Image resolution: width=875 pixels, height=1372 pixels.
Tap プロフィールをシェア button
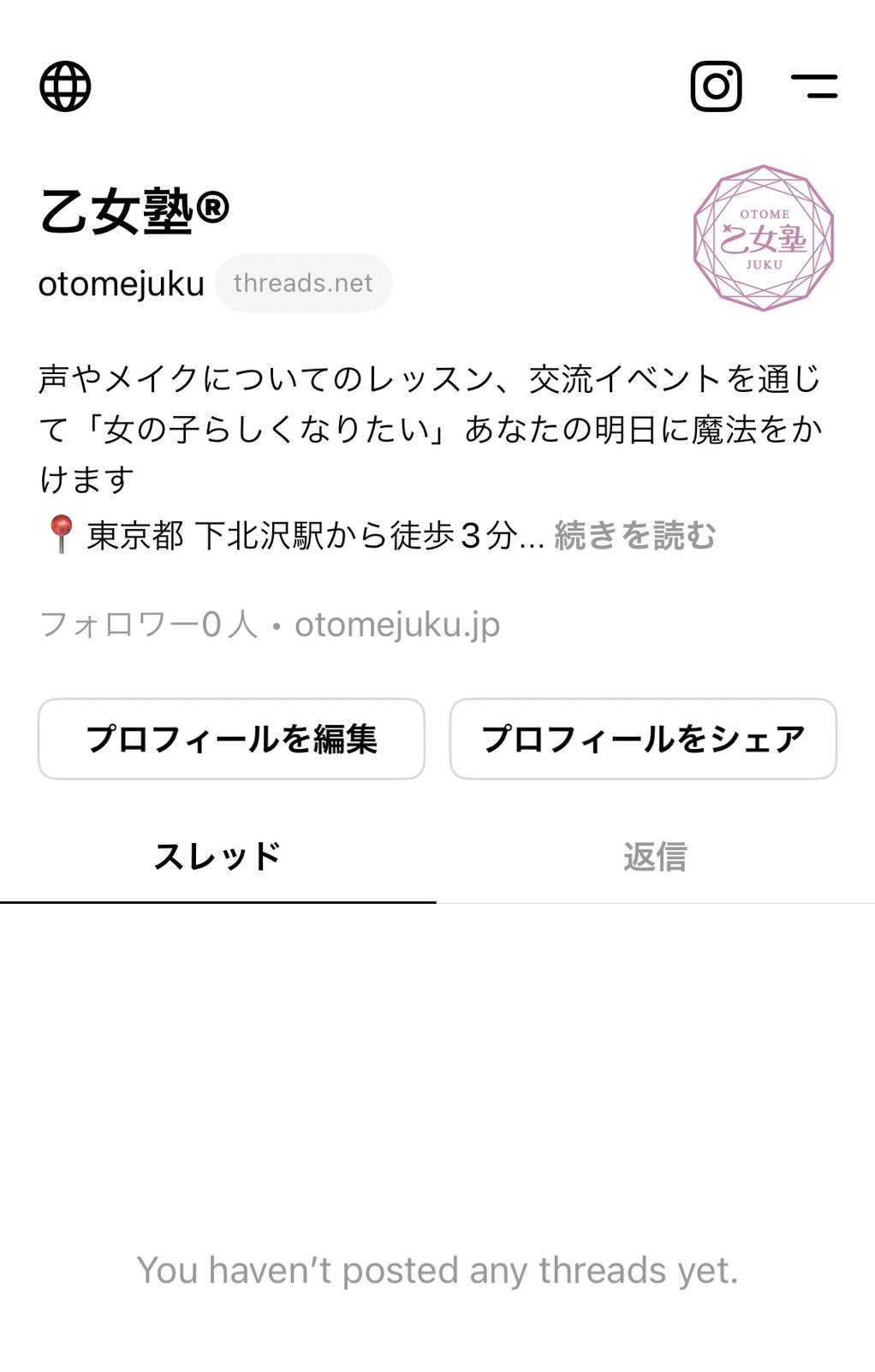pyautogui.click(x=643, y=739)
